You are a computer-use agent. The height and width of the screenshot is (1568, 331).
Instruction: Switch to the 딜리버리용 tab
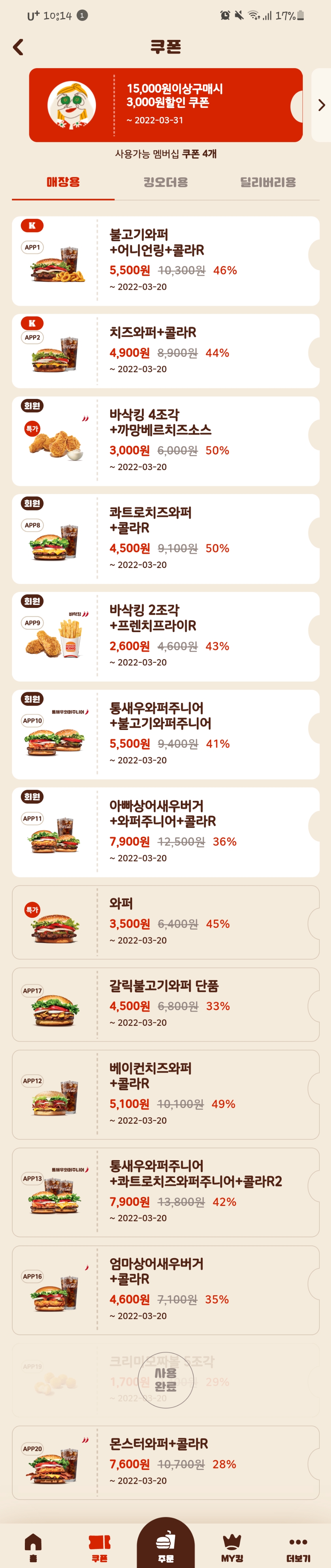268,182
